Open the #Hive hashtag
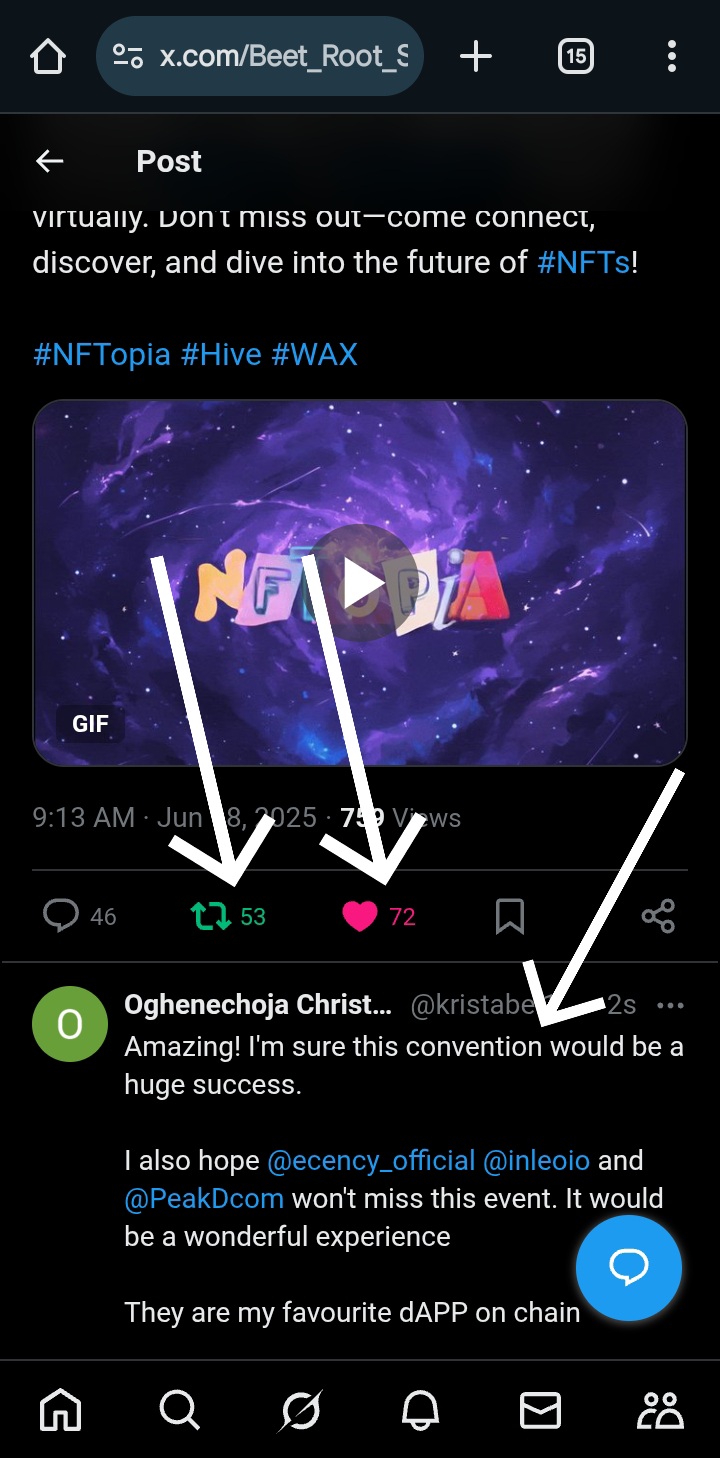The image size is (720, 1458). coord(221,354)
